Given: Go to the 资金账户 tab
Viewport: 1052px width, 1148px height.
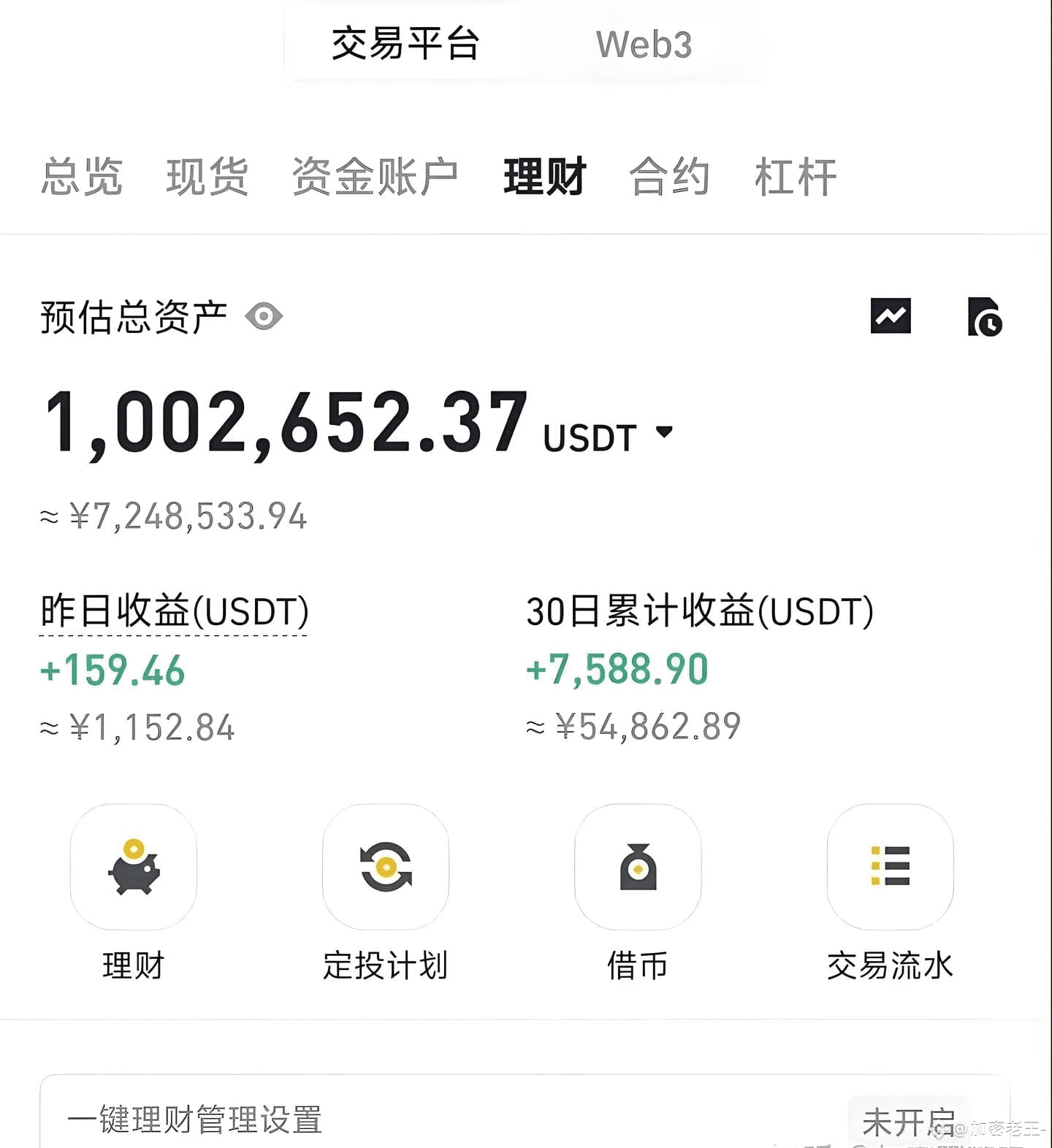Looking at the screenshot, I should [375, 177].
